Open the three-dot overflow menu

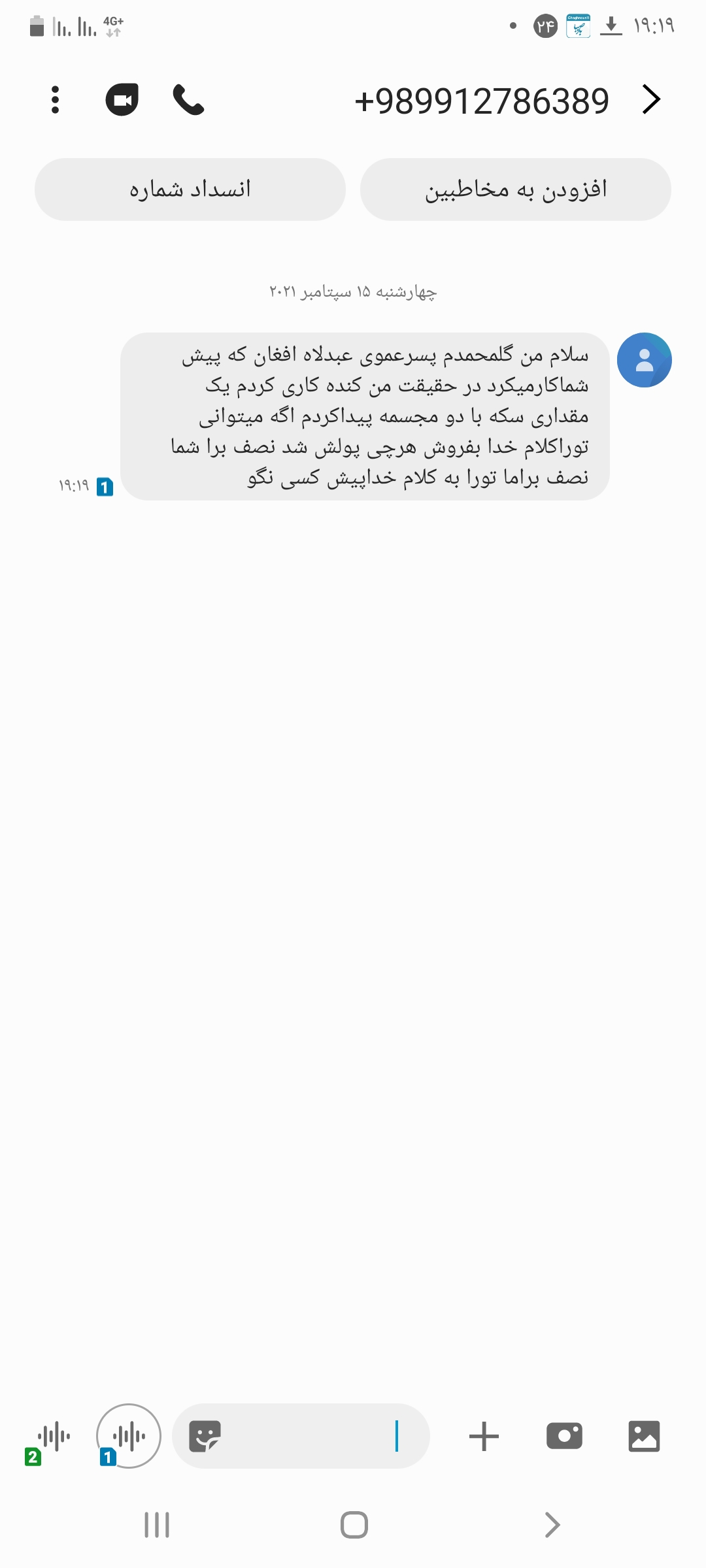[x=55, y=100]
